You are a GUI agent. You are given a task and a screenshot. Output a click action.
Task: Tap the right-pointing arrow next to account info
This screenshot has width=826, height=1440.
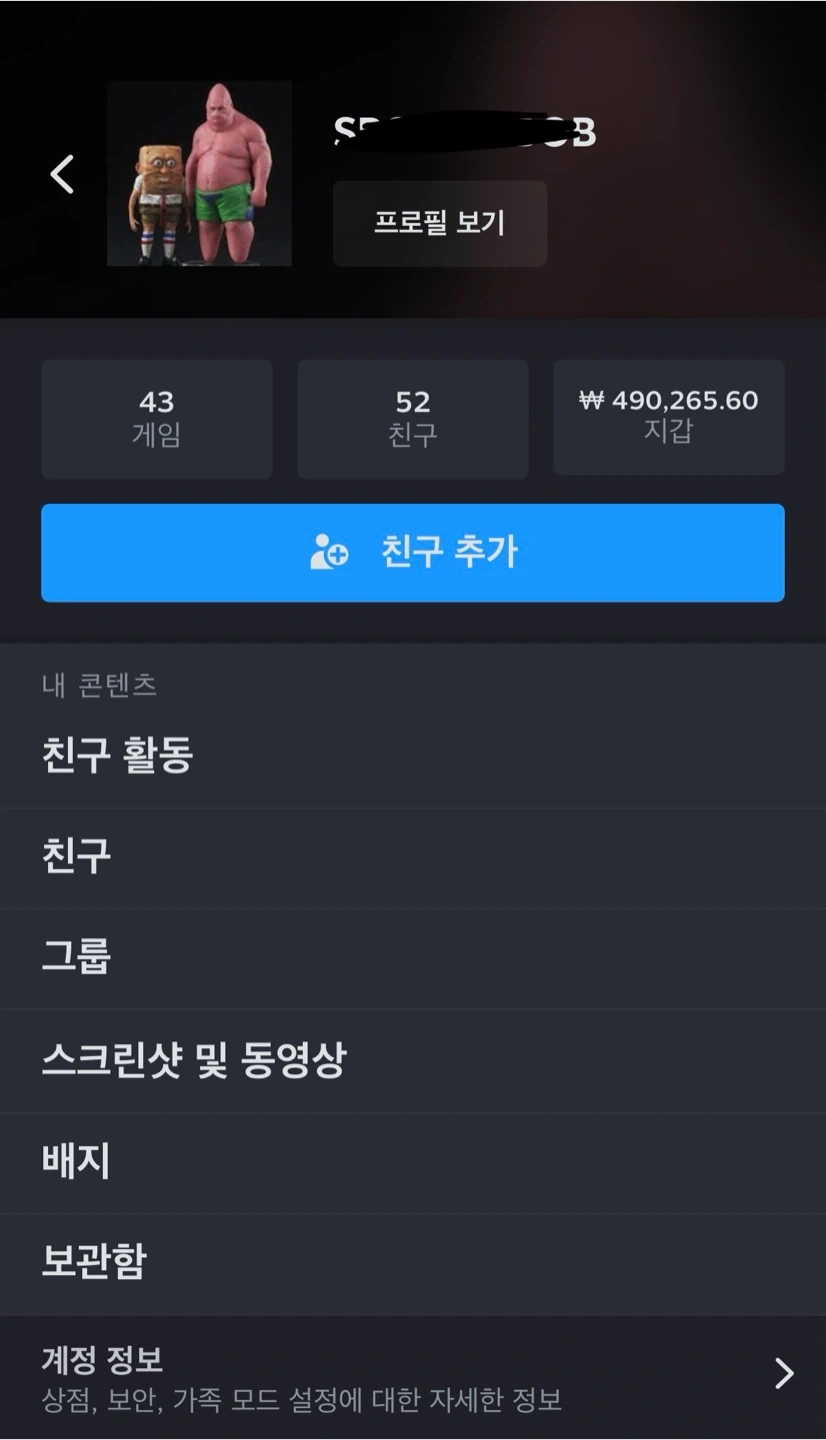(783, 1373)
